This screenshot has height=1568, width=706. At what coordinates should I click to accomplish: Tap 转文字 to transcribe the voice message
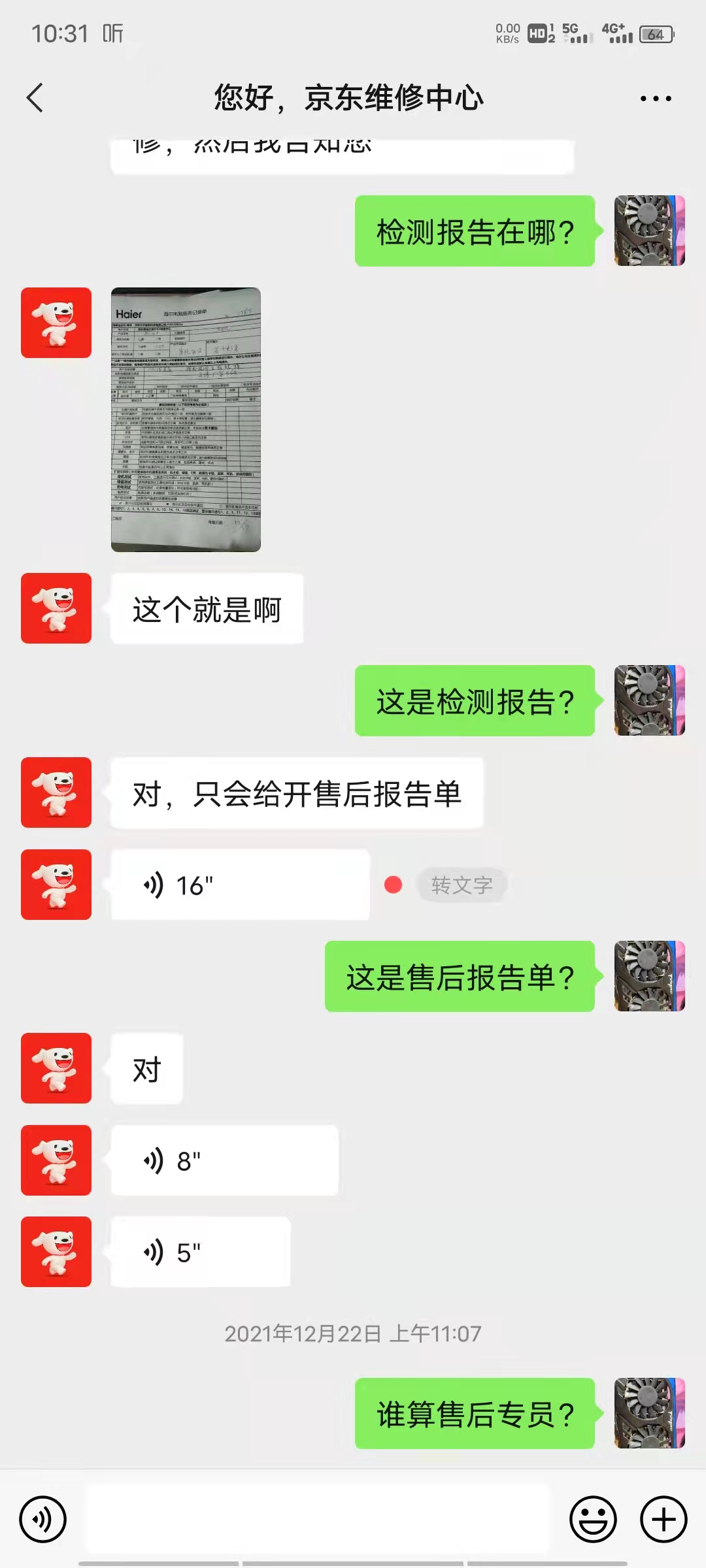coord(462,885)
